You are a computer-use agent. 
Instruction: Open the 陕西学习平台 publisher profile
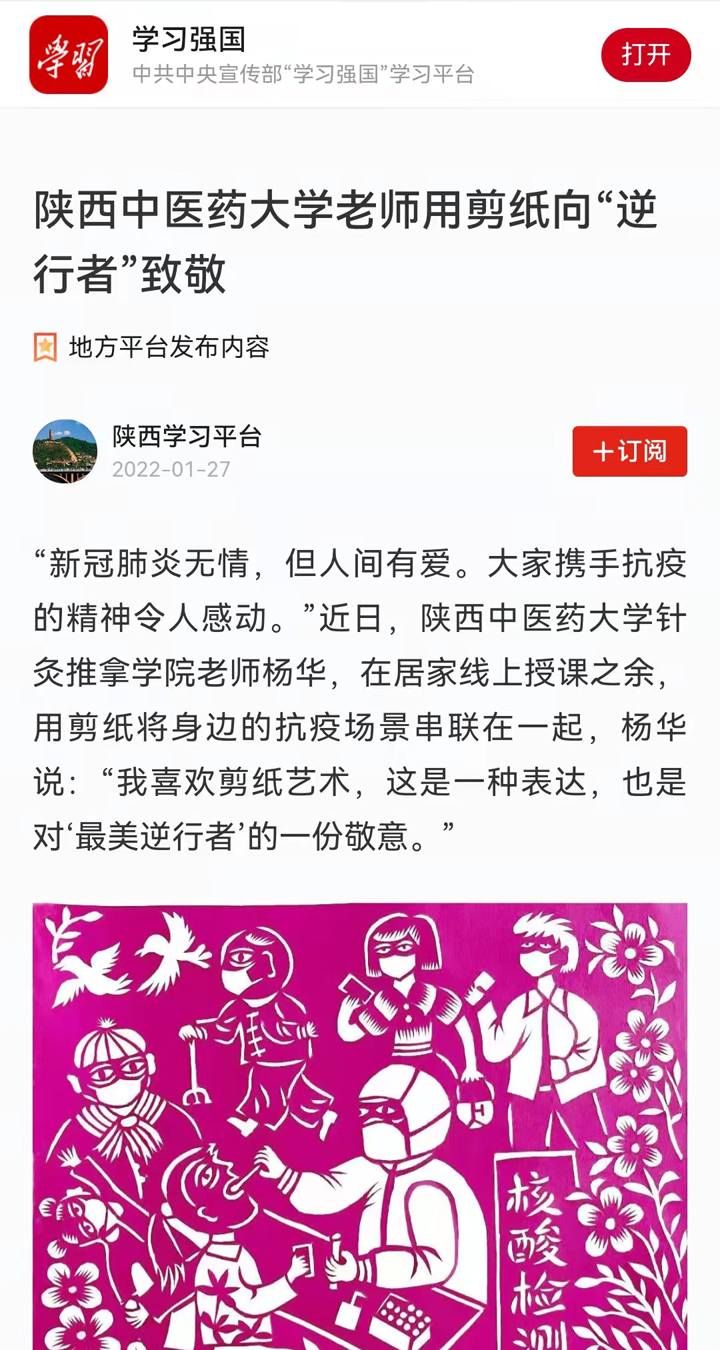coord(187,436)
